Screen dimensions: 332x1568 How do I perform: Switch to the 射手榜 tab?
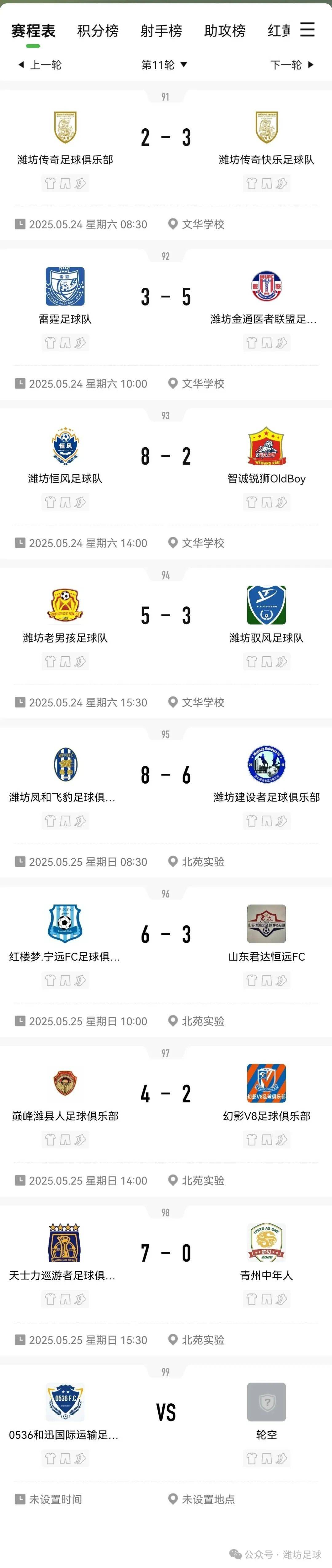point(161,30)
